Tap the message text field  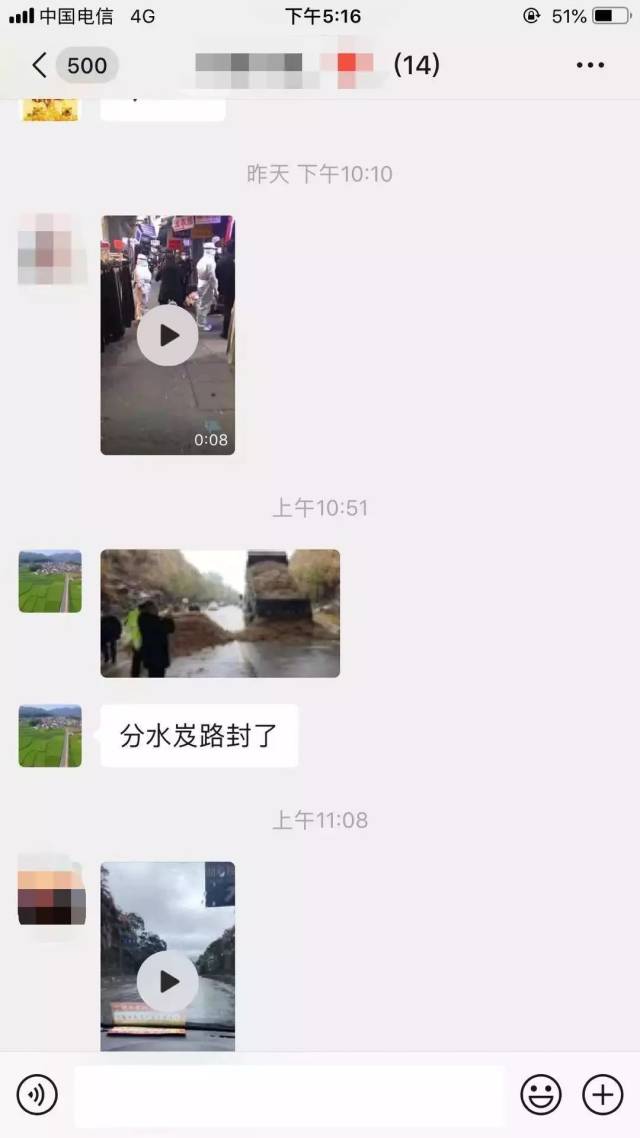(290, 1096)
